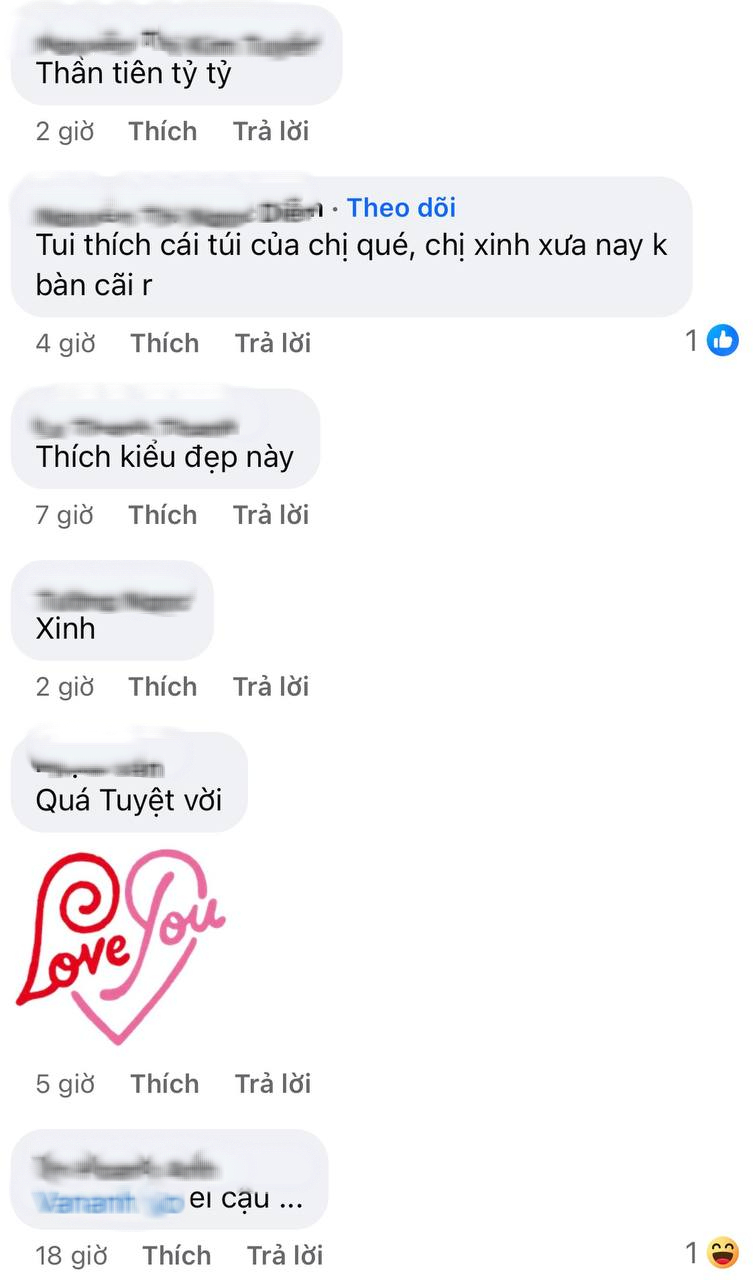The width and height of the screenshot is (755, 1280).
Task: Open the Love You sticker
Action: point(122,944)
